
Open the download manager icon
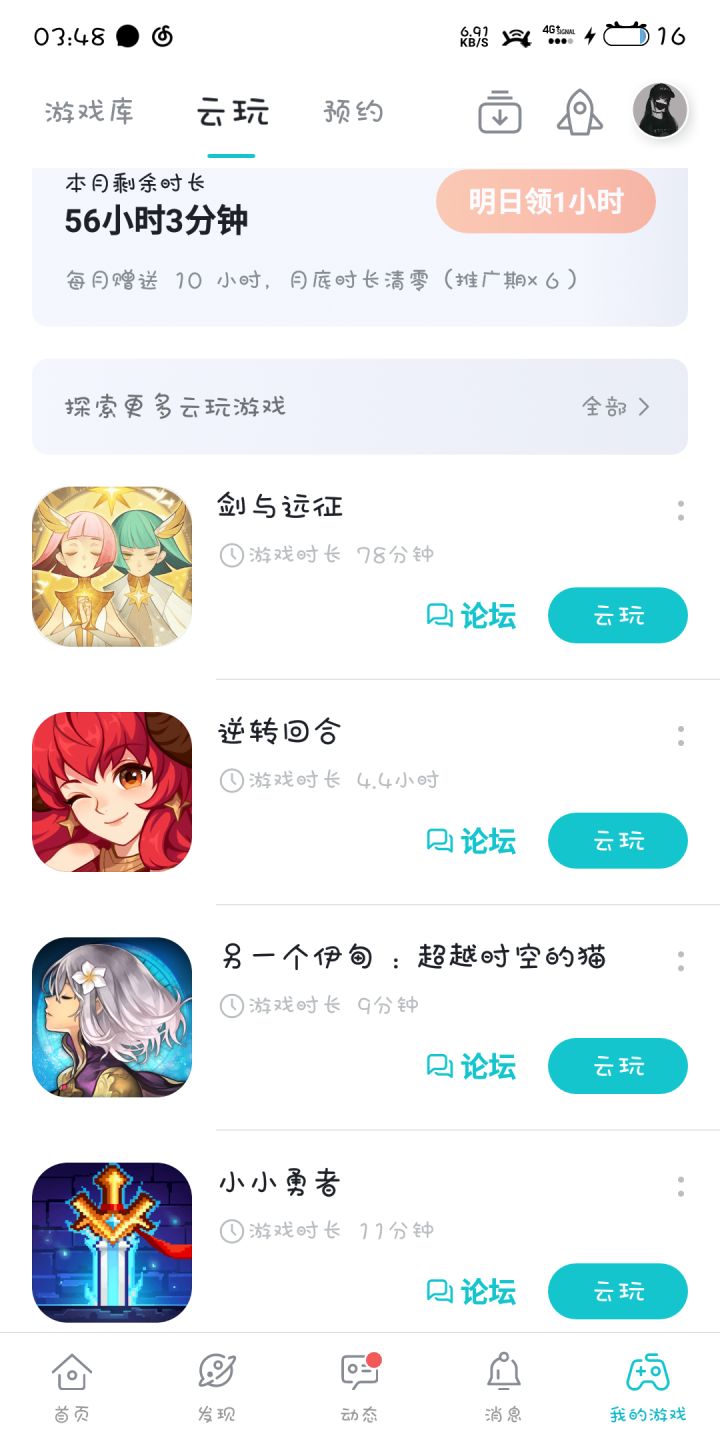coord(500,112)
